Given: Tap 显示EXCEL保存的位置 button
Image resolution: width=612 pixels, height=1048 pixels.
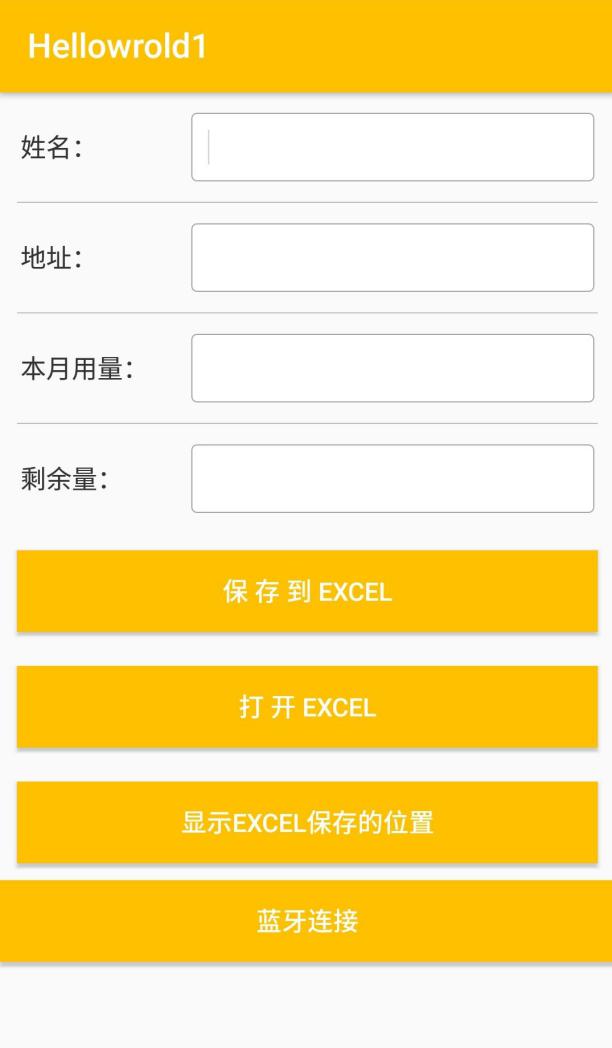Looking at the screenshot, I should coord(307,823).
